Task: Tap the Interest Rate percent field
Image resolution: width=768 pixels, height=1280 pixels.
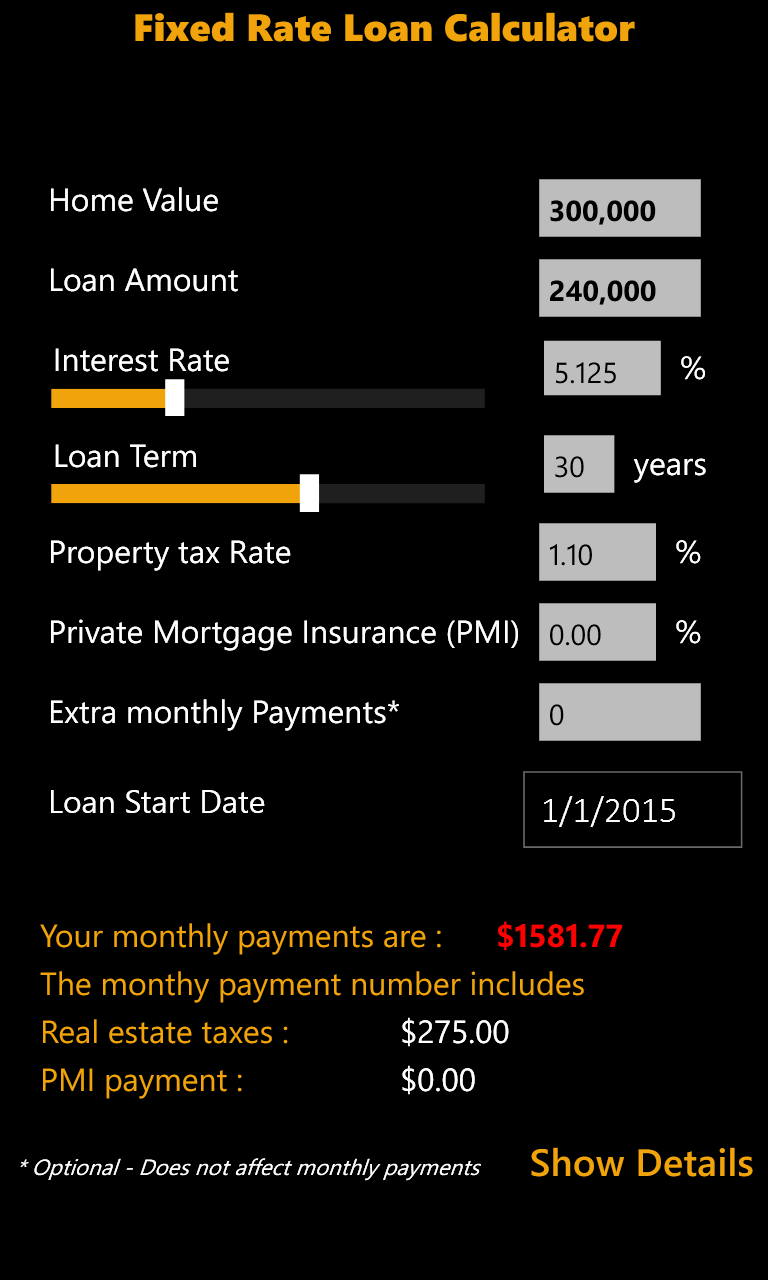Action: [x=602, y=369]
